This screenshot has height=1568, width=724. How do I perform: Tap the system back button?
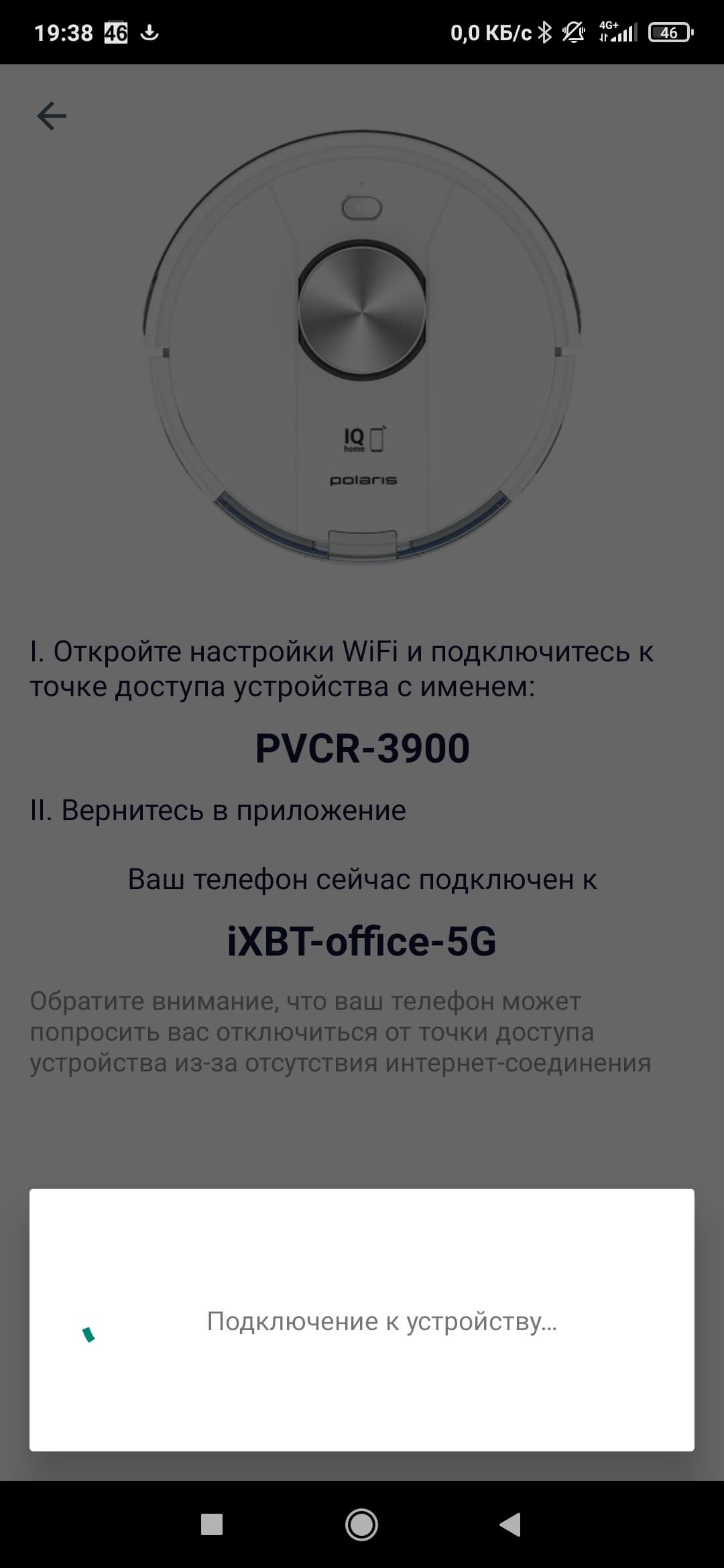[510, 1524]
